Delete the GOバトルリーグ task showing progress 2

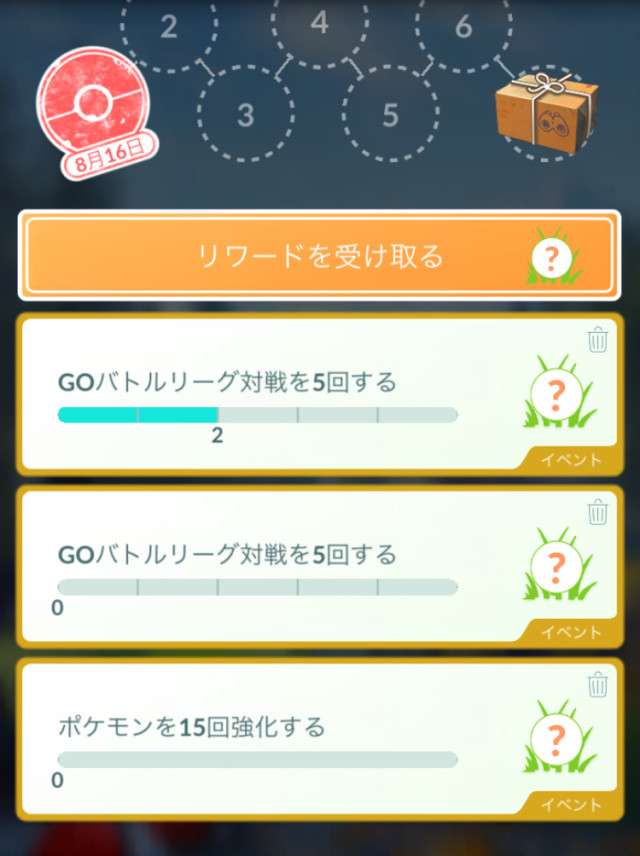598,341
